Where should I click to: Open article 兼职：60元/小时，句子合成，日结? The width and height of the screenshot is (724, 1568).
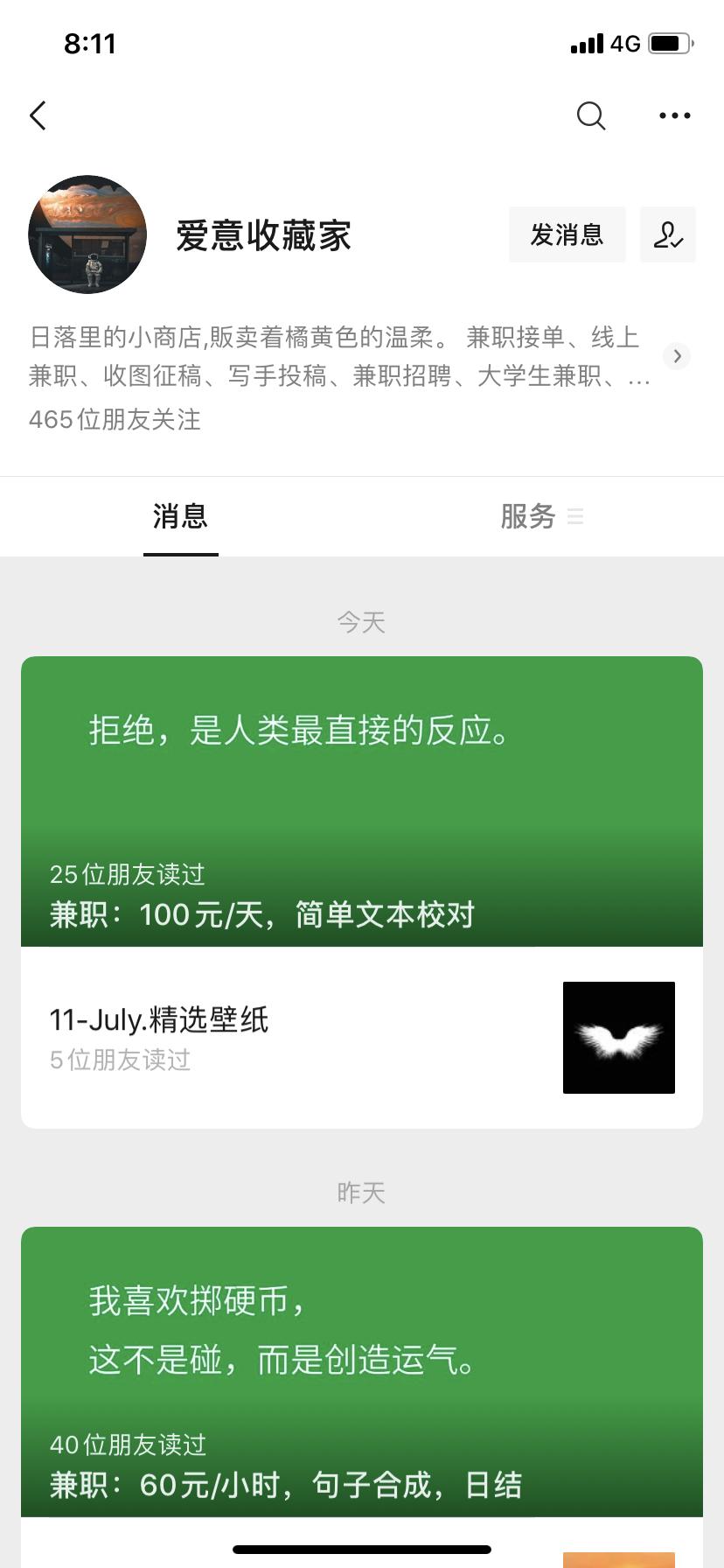coord(361,1371)
